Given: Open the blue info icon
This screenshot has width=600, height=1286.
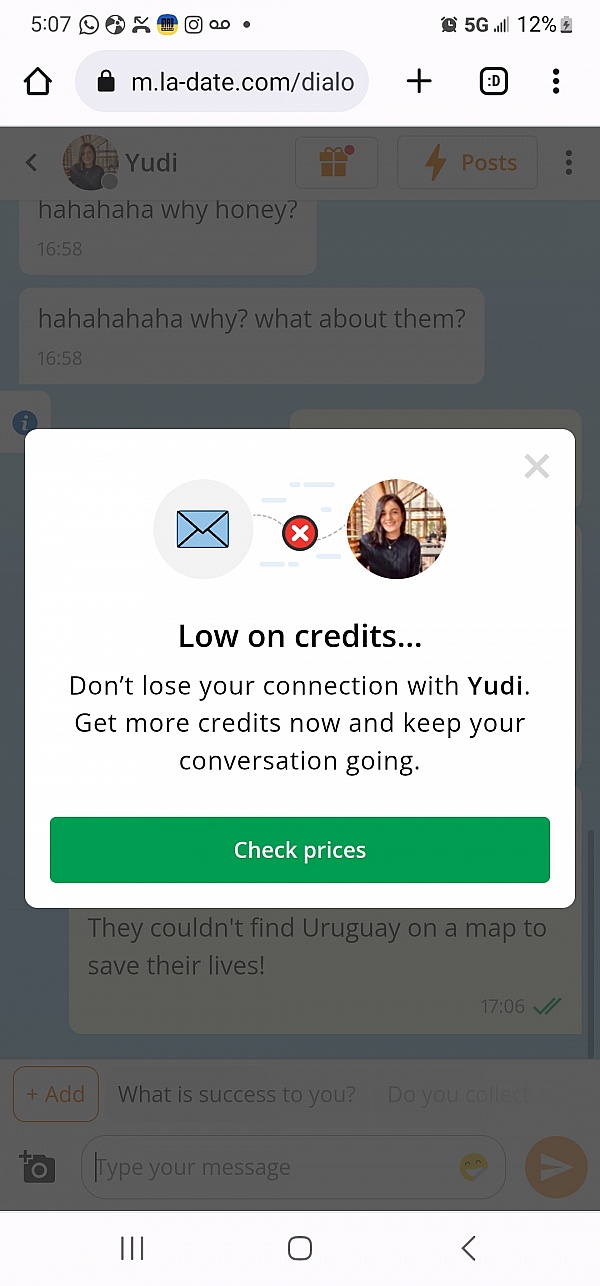Looking at the screenshot, I should click(x=25, y=423).
